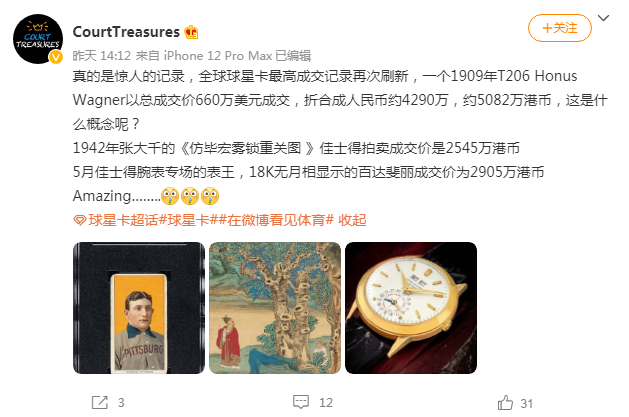Expand the post options chevron

(x=603, y=18)
